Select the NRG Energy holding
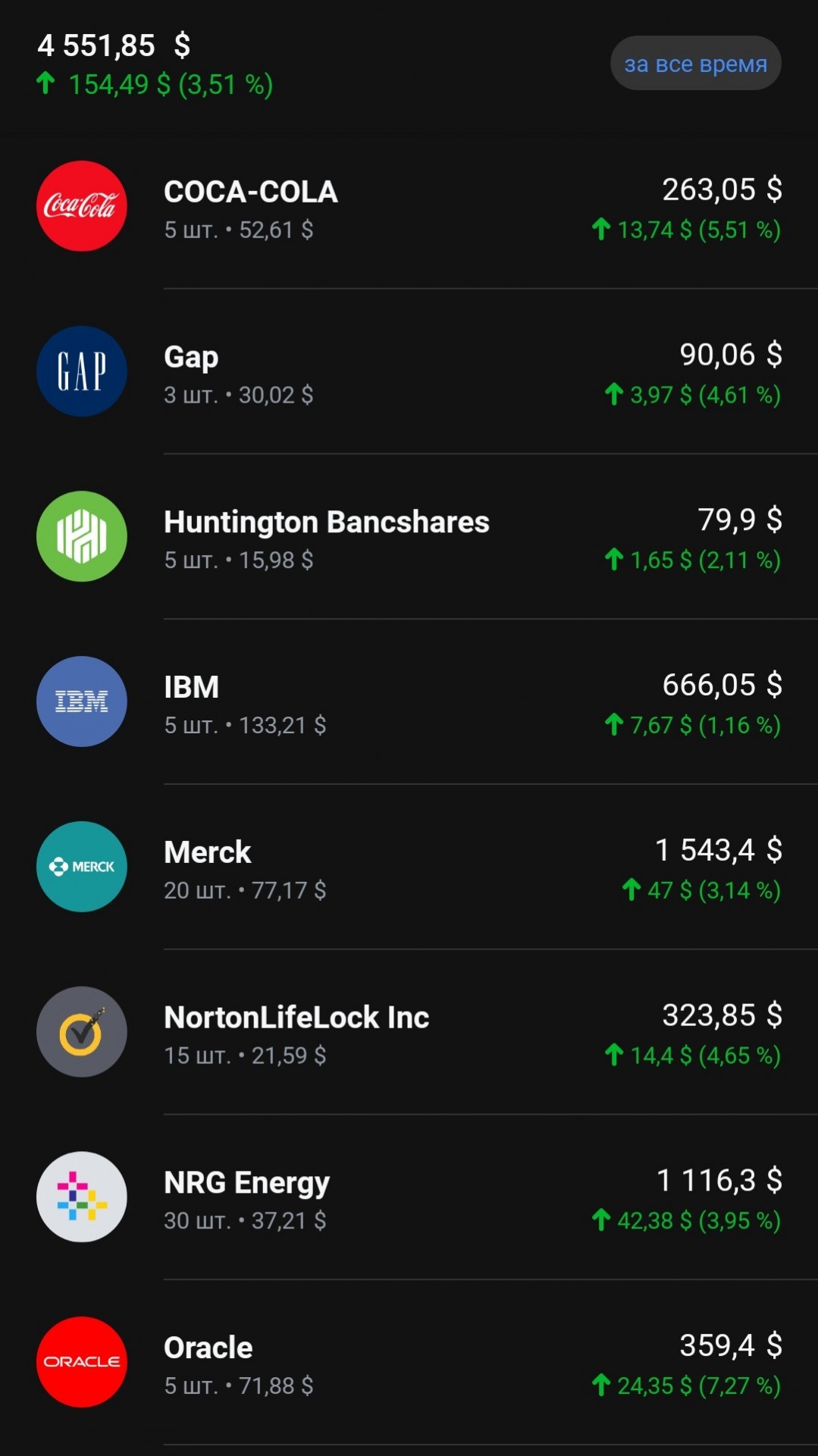Viewport: 818px width, 1456px height. click(409, 1198)
